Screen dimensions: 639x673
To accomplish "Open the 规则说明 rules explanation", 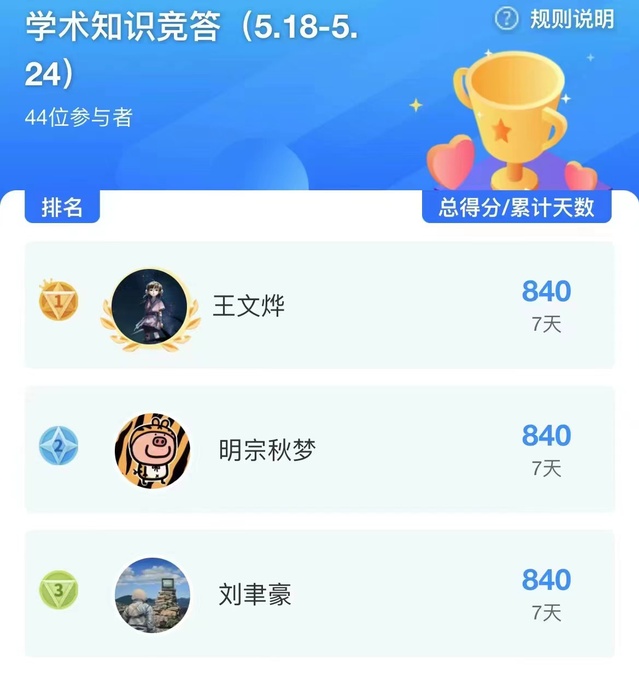I will point(556,19).
